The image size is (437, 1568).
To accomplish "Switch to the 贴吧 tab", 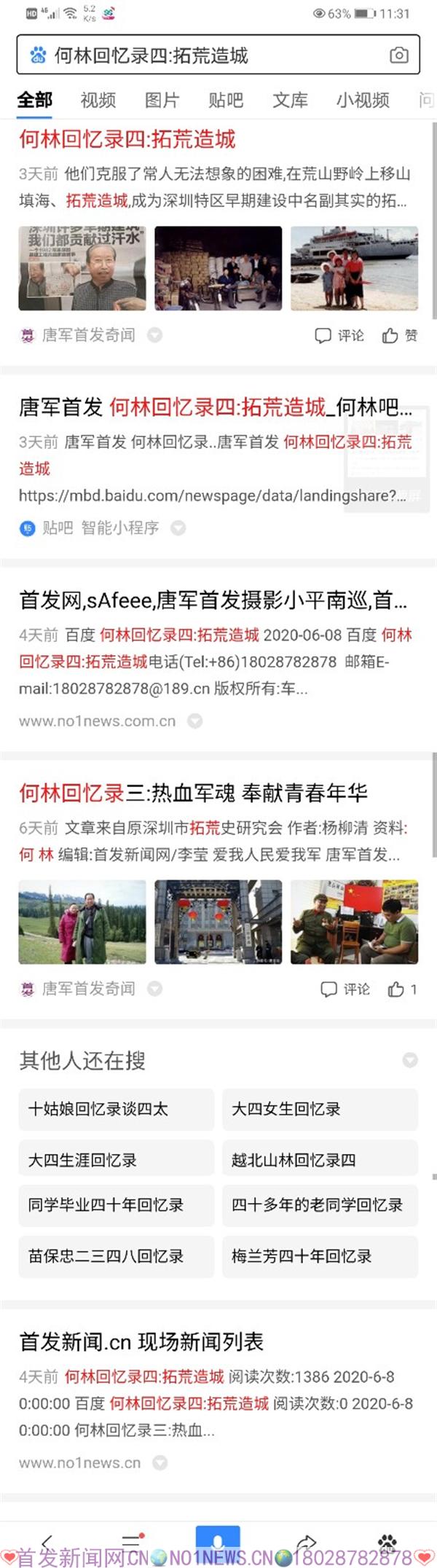I will click(226, 100).
